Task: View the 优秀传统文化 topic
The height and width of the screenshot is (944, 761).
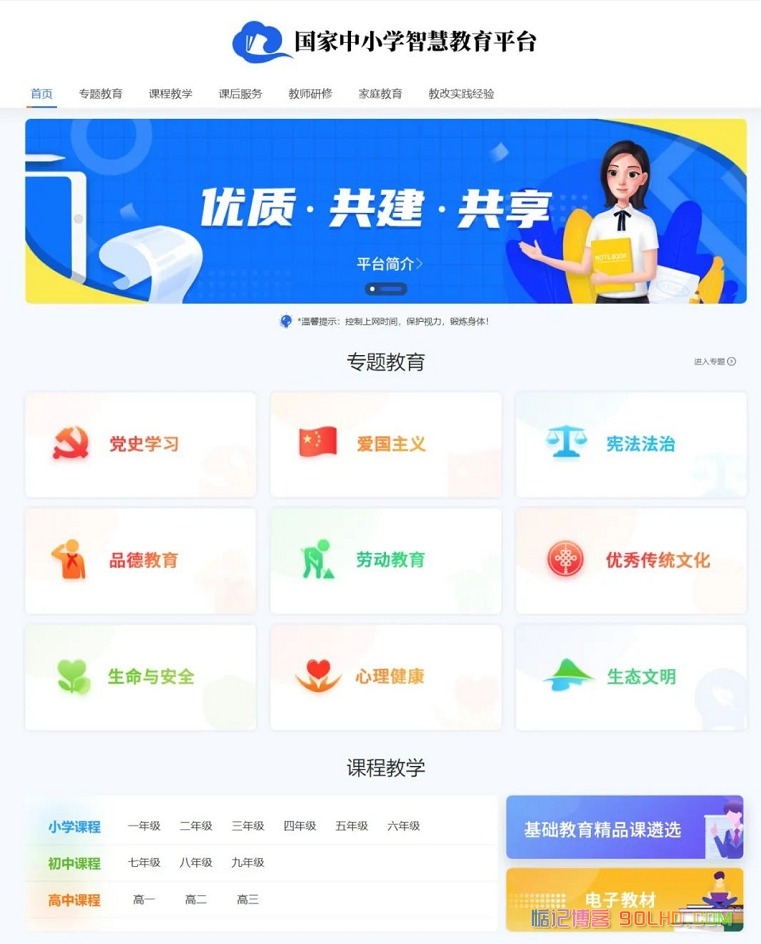Action: pyautogui.click(x=630, y=560)
